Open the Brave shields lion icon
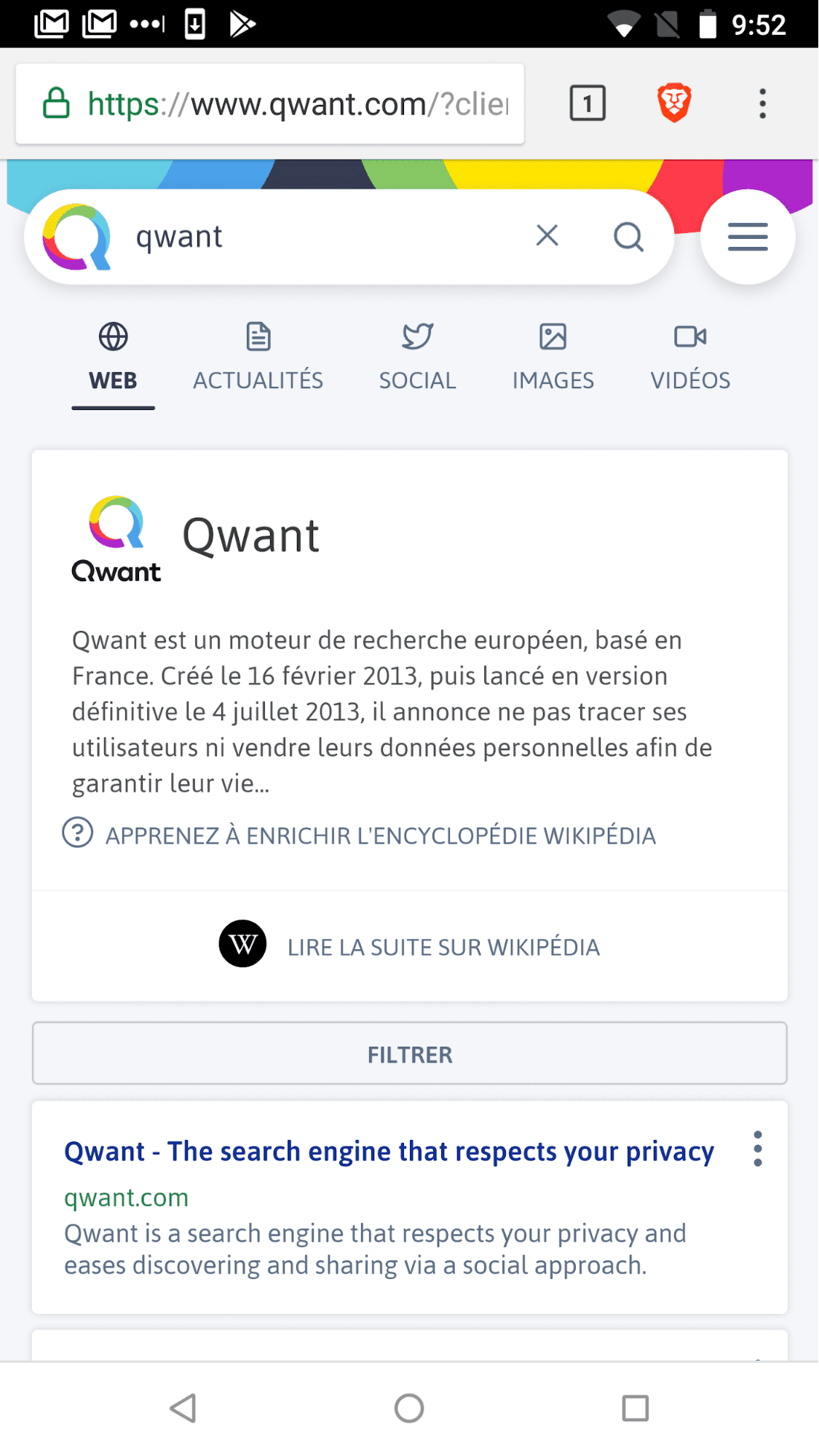 click(674, 103)
